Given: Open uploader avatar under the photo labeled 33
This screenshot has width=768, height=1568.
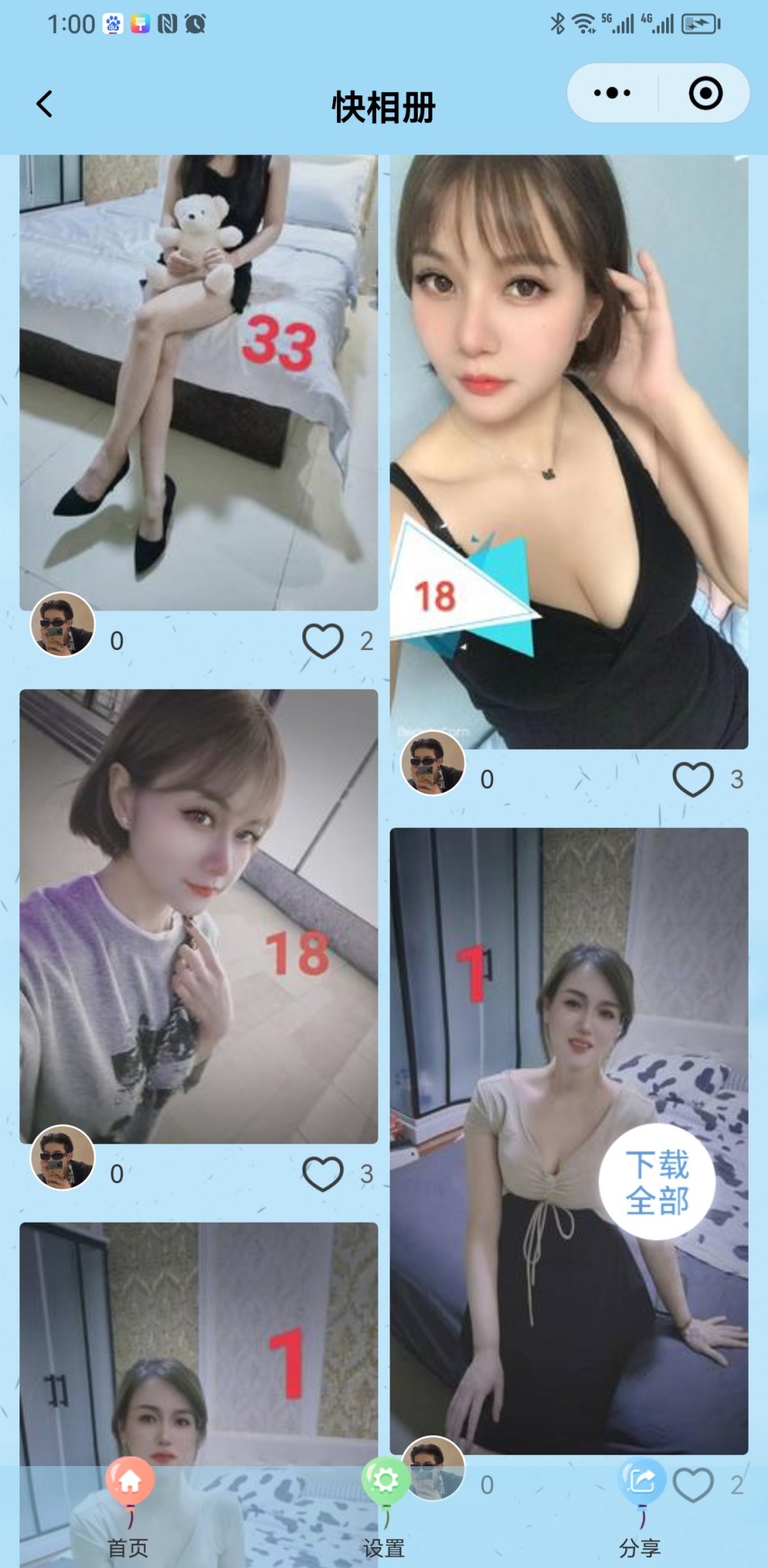Looking at the screenshot, I should [x=62, y=625].
